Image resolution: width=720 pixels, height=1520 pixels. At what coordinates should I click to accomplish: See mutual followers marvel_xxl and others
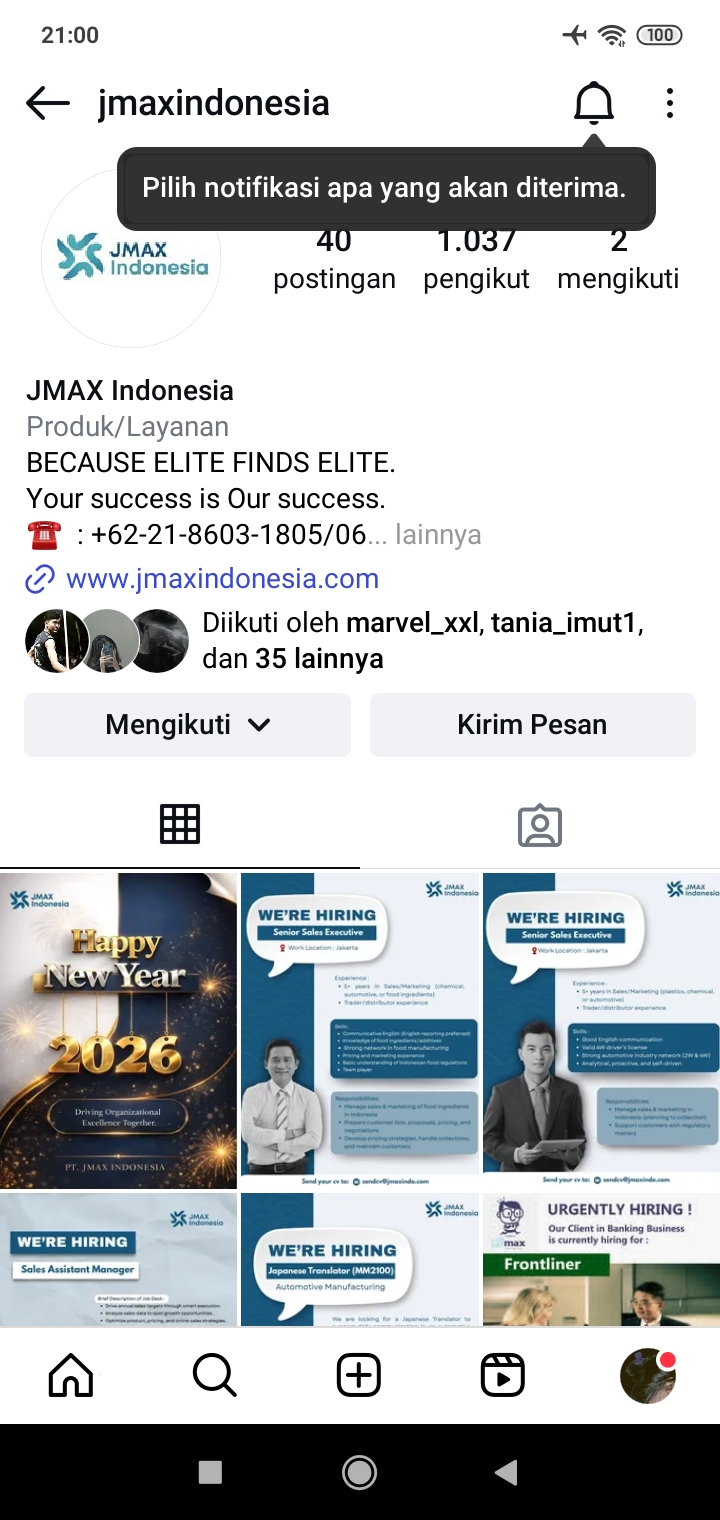[x=420, y=641]
